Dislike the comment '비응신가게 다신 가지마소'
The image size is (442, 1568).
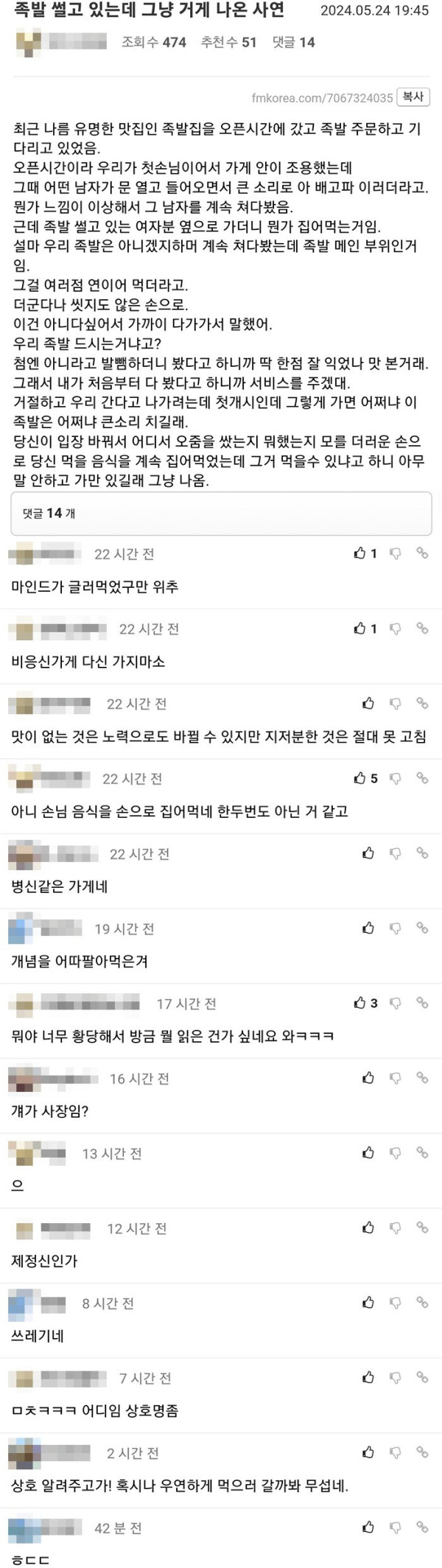point(396,629)
